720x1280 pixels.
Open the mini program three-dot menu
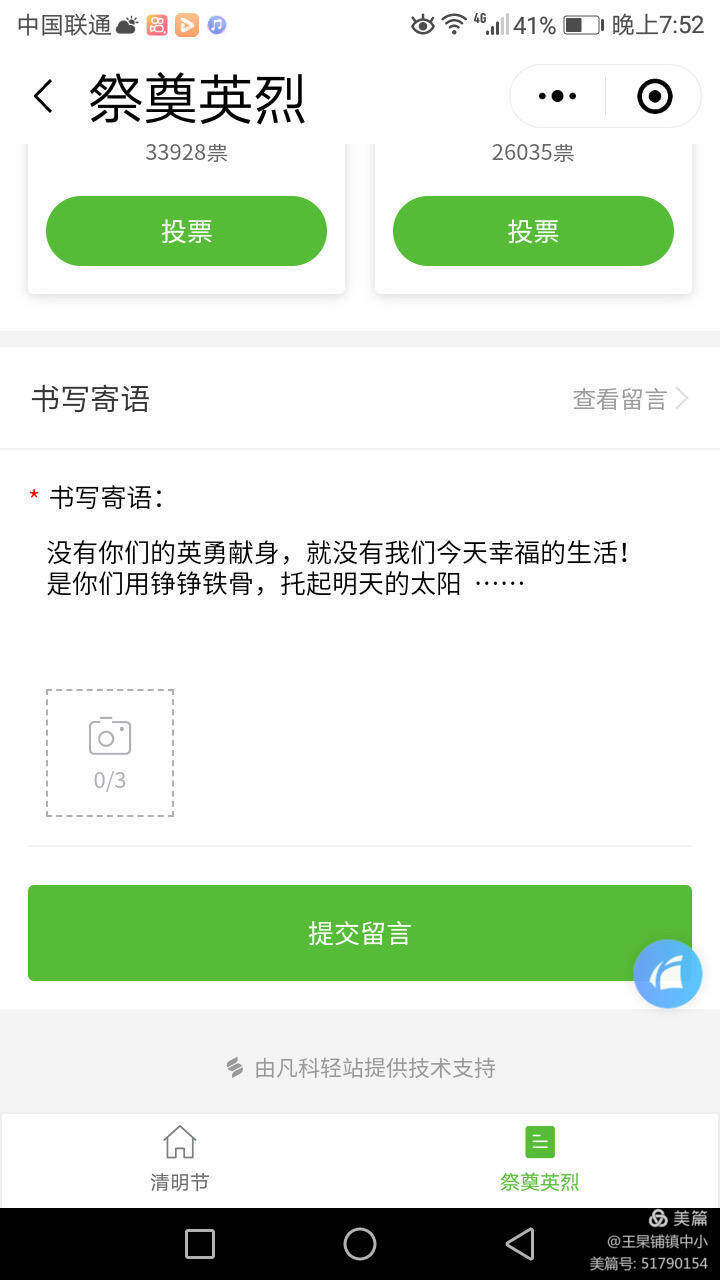(x=557, y=96)
